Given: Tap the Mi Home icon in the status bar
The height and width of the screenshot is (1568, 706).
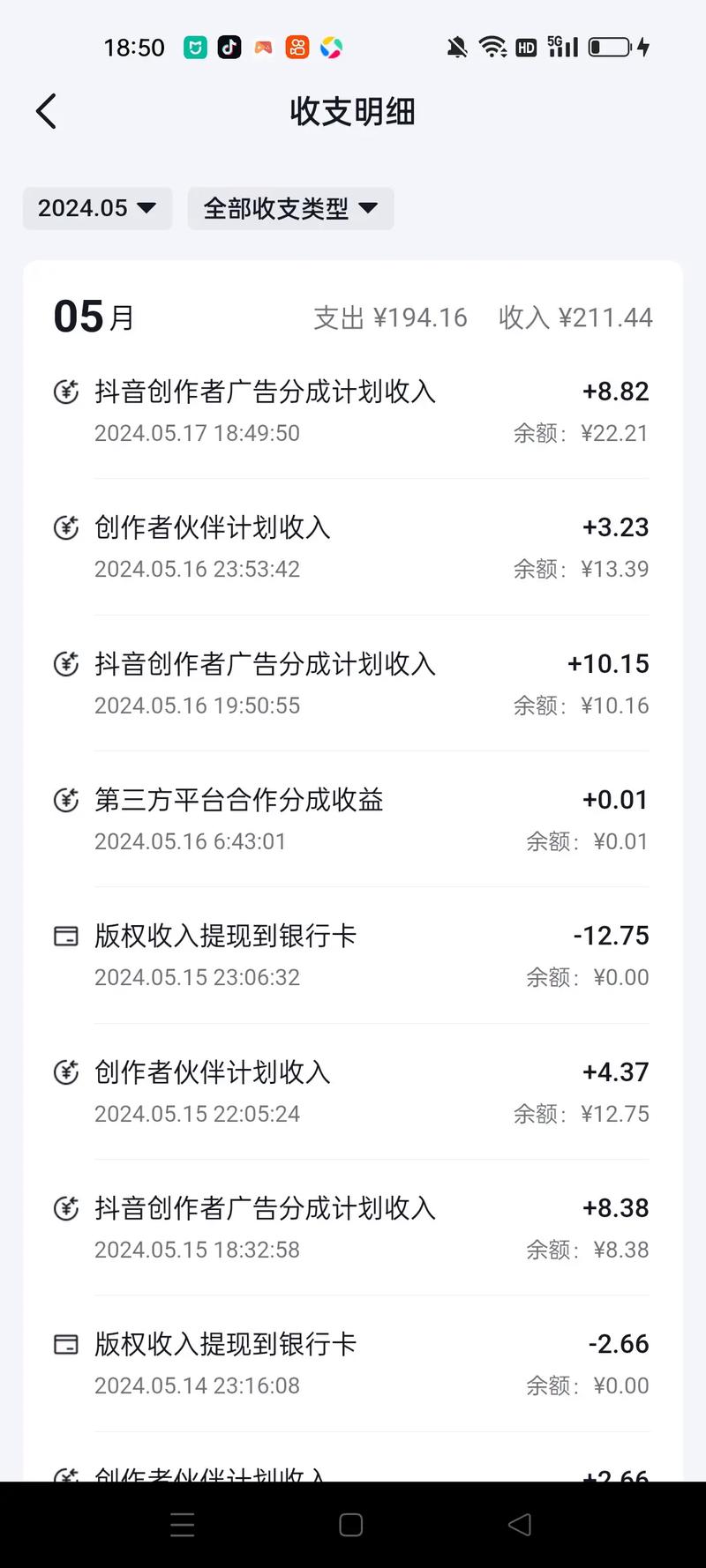Looking at the screenshot, I should pyautogui.click(x=194, y=47).
